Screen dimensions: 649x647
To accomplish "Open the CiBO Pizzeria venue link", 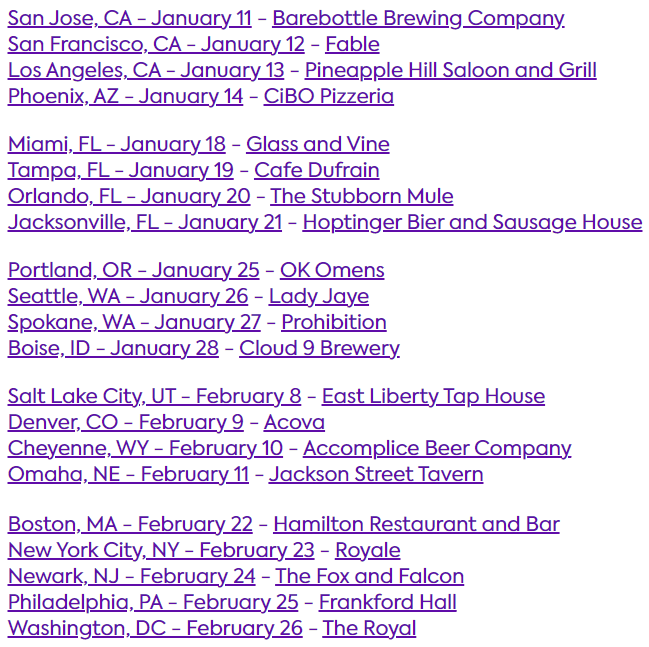I will click(x=329, y=96).
